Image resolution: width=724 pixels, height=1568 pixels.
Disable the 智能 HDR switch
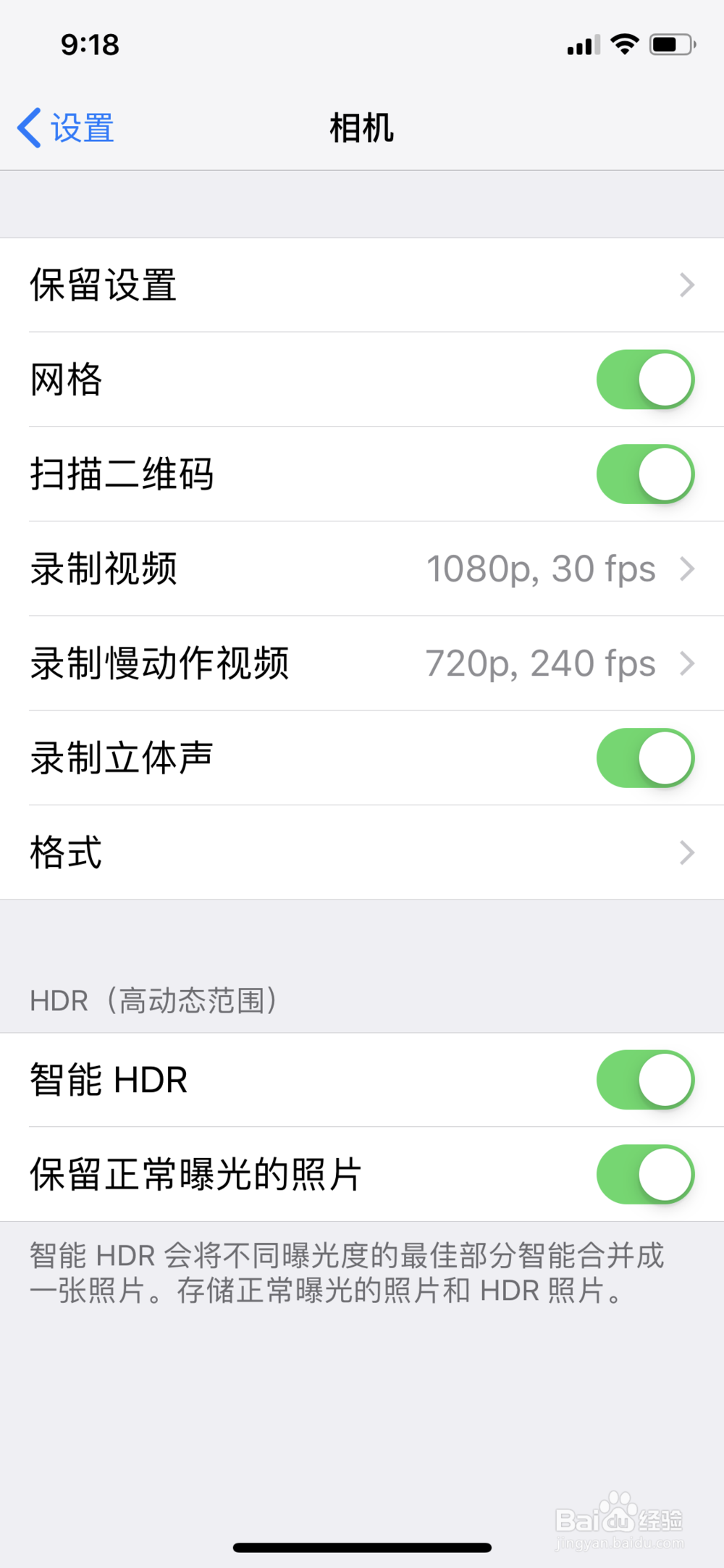(x=645, y=1078)
